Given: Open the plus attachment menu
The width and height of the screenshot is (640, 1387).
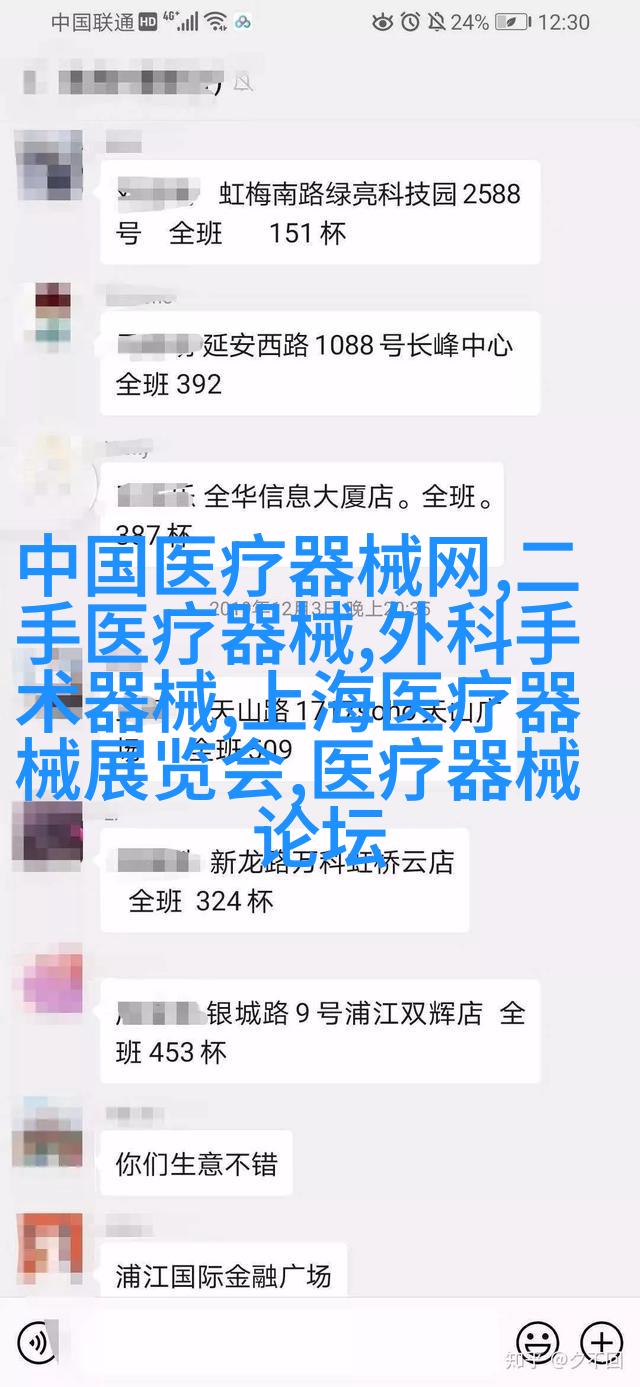Looking at the screenshot, I should [x=601, y=1341].
